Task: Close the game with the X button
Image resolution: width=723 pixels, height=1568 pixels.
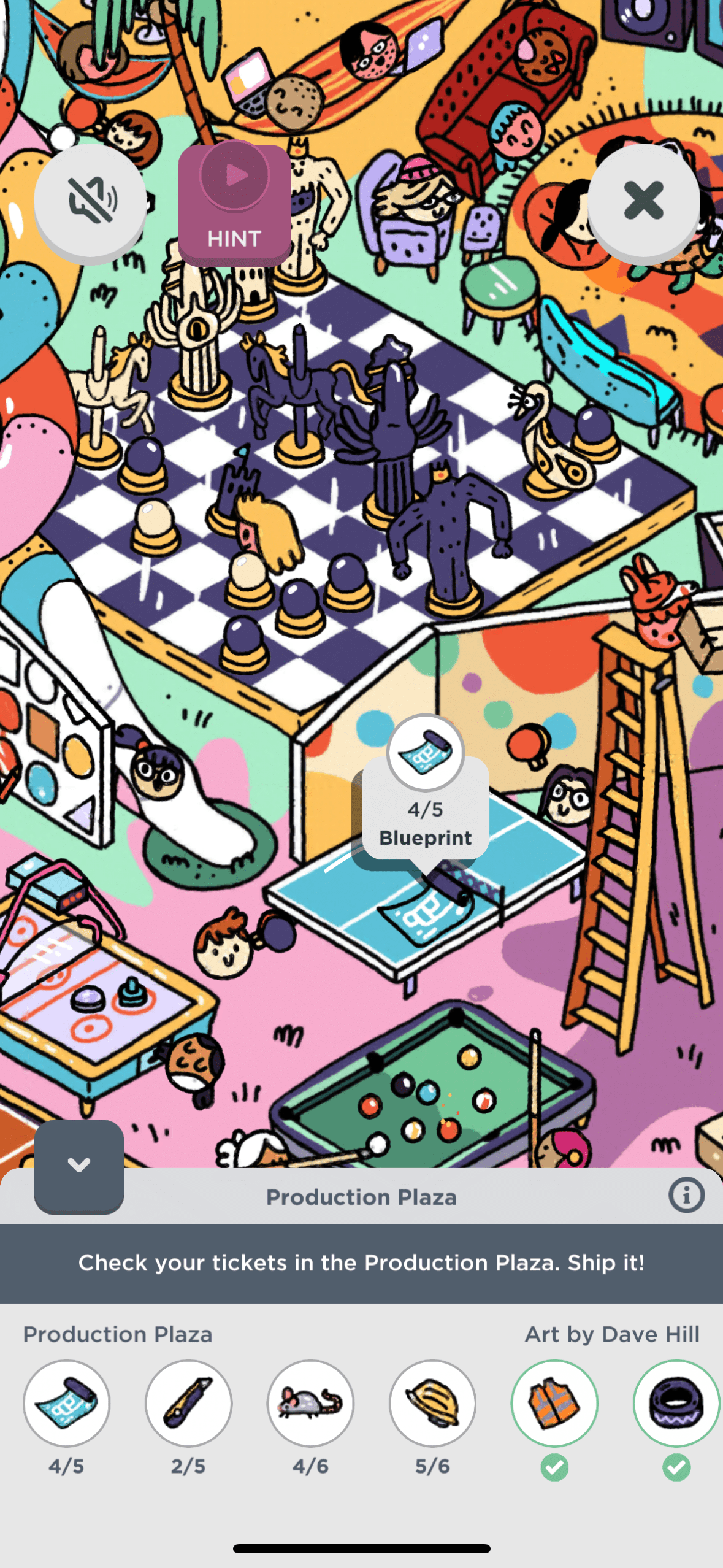Action: pyautogui.click(x=643, y=200)
